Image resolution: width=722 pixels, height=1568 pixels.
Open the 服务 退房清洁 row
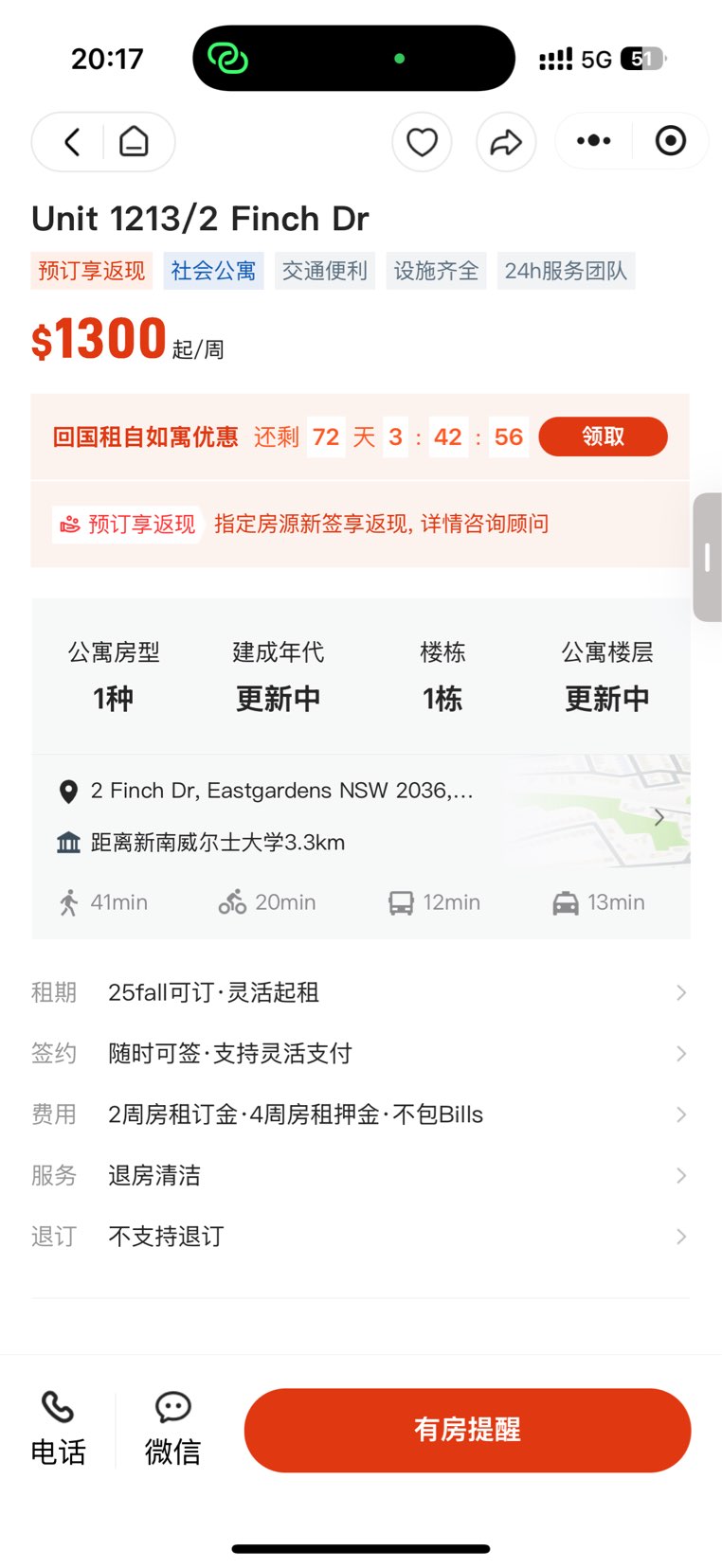point(360,1175)
